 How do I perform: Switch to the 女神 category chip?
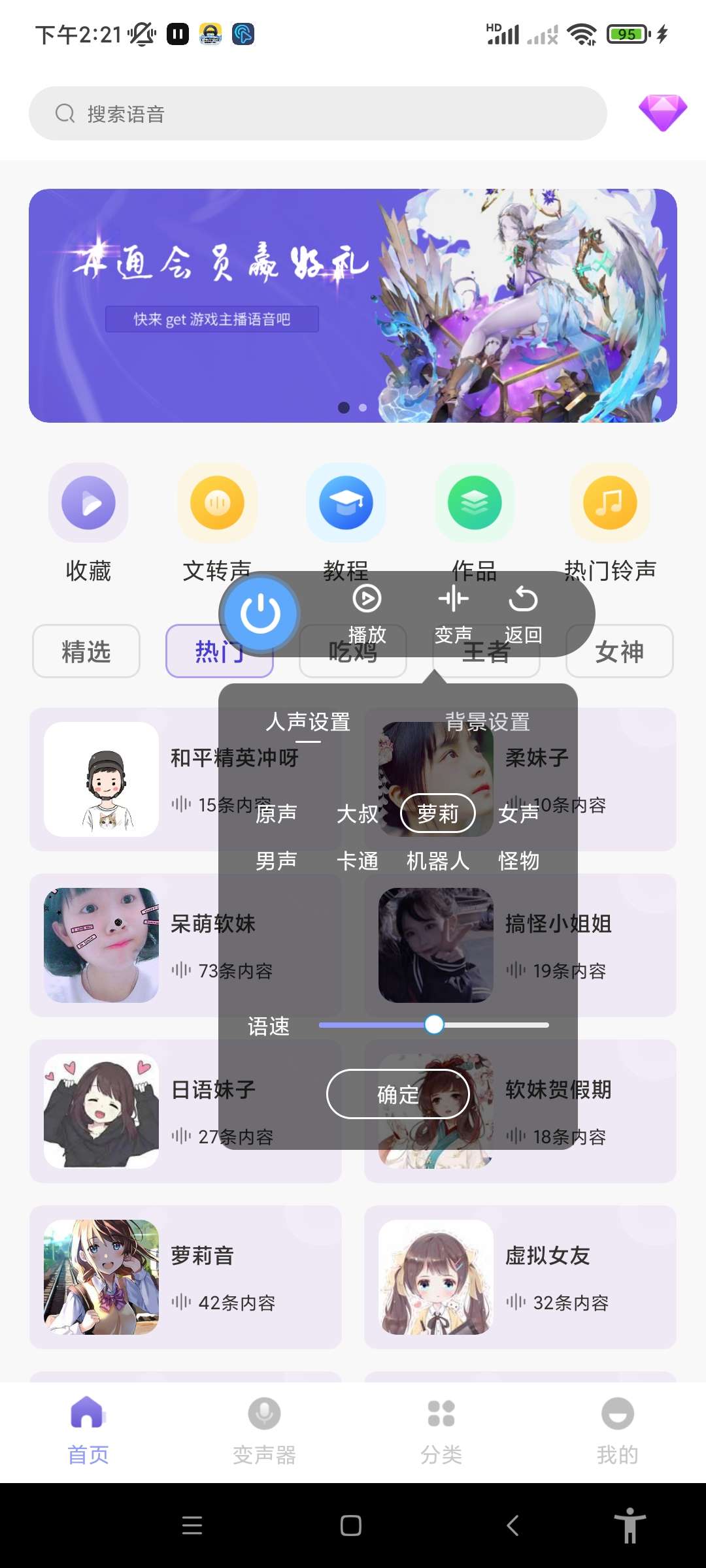click(619, 651)
